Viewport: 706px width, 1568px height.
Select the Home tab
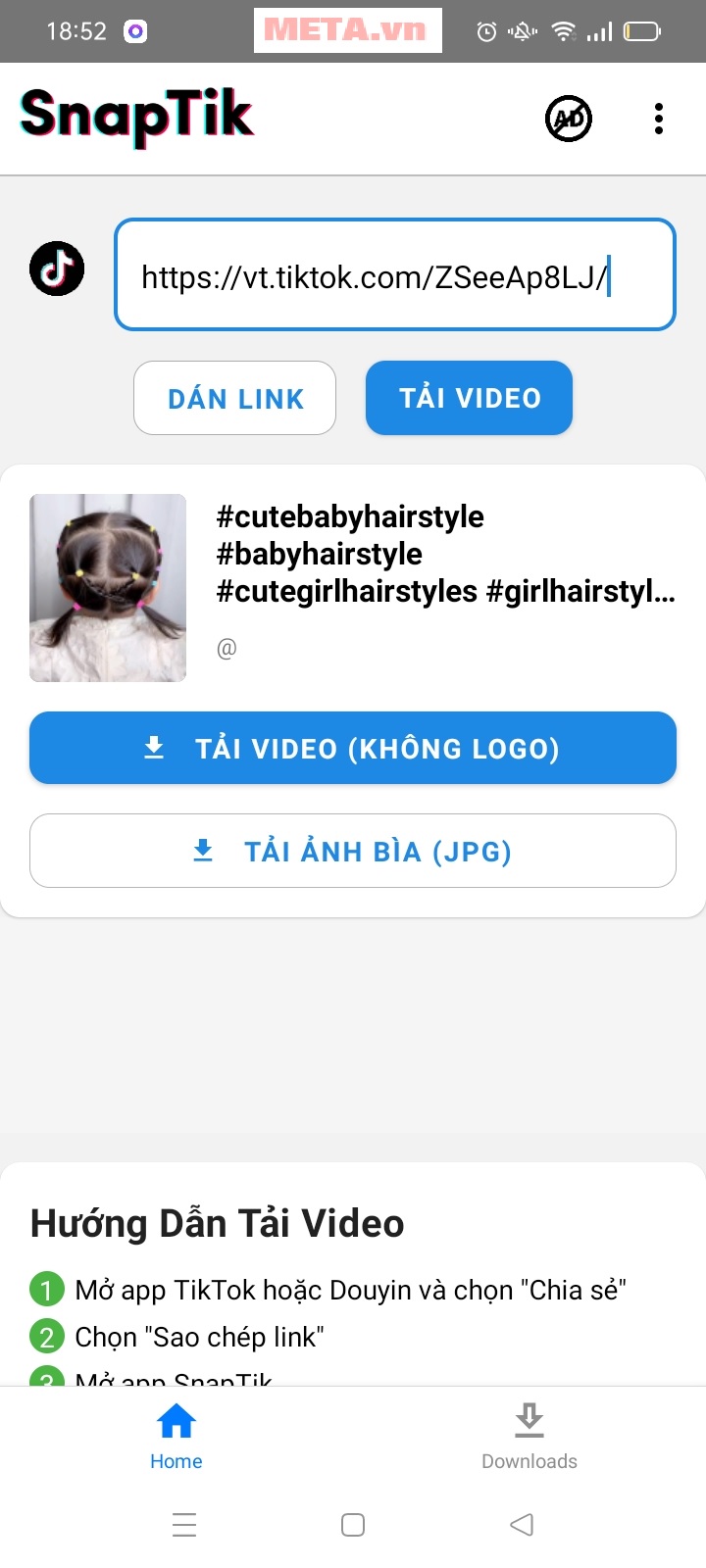point(176,1436)
